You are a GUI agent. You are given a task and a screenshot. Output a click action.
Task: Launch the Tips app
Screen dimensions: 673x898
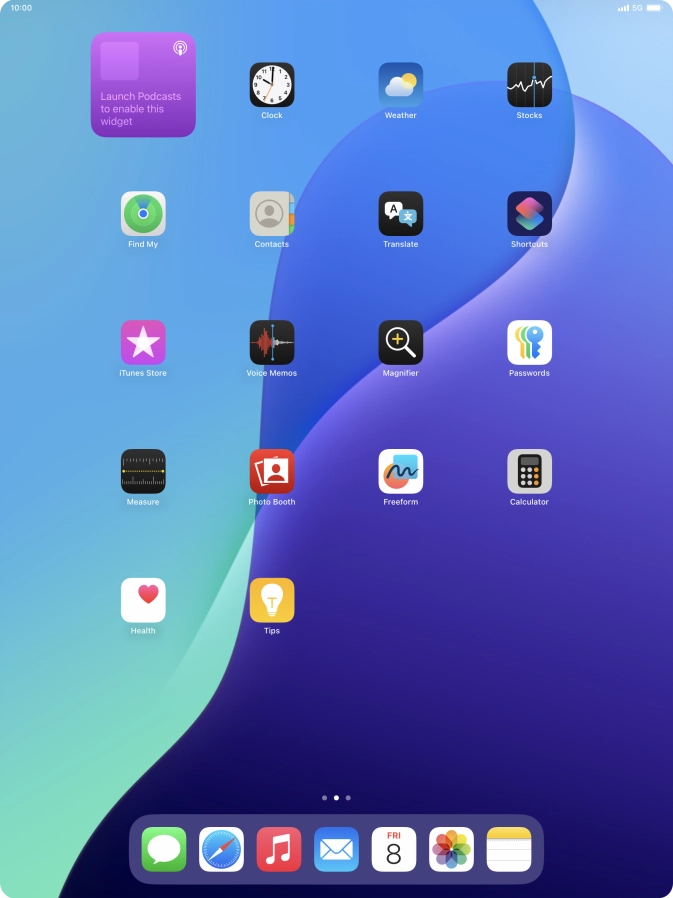coord(272,600)
